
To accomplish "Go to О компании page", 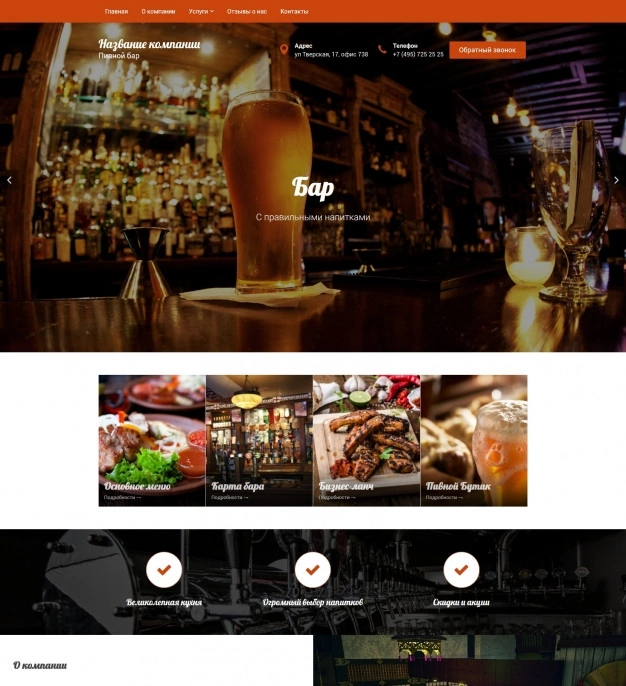I will click(158, 11).
